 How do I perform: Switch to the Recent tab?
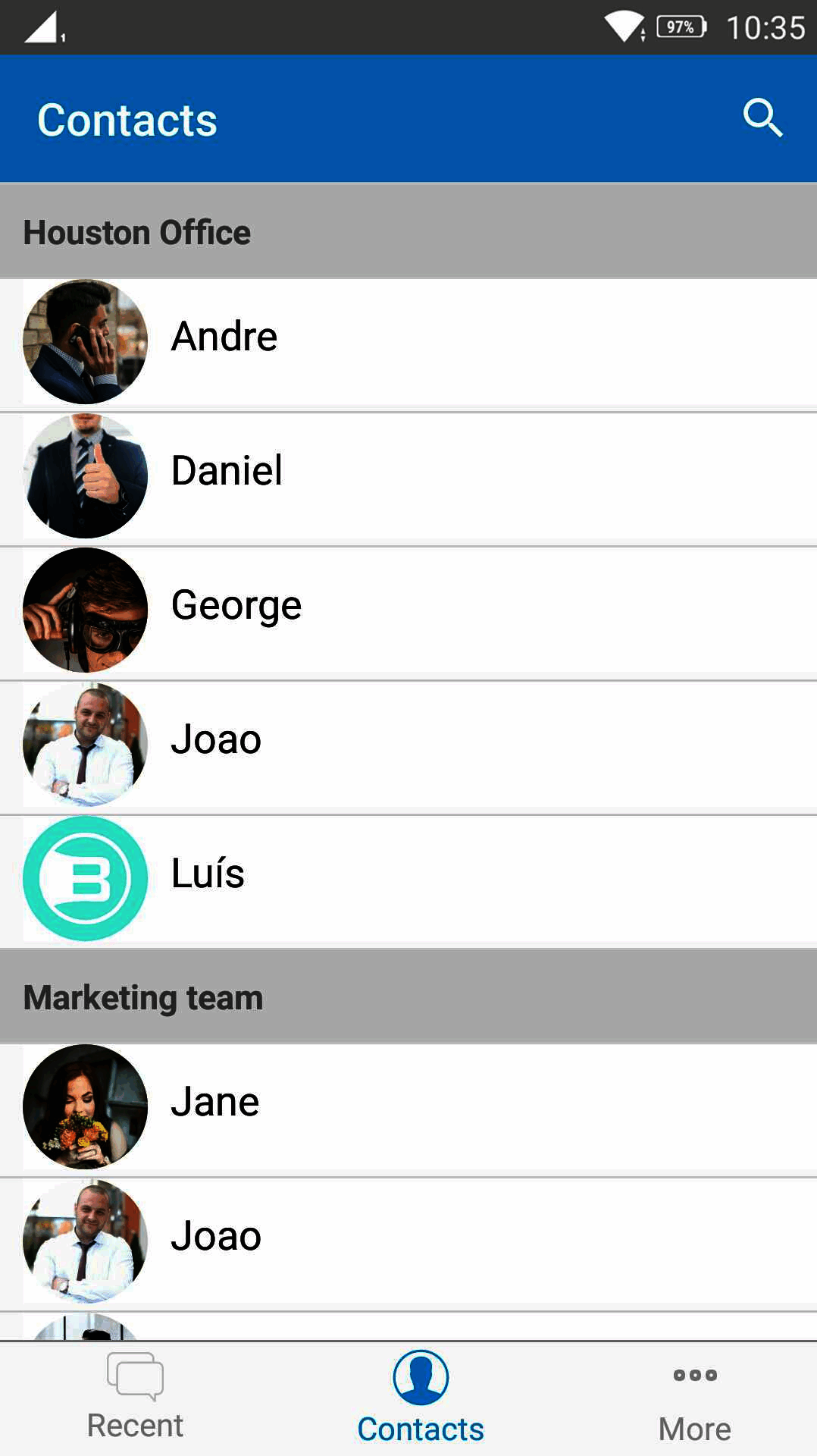(135, 1397)
